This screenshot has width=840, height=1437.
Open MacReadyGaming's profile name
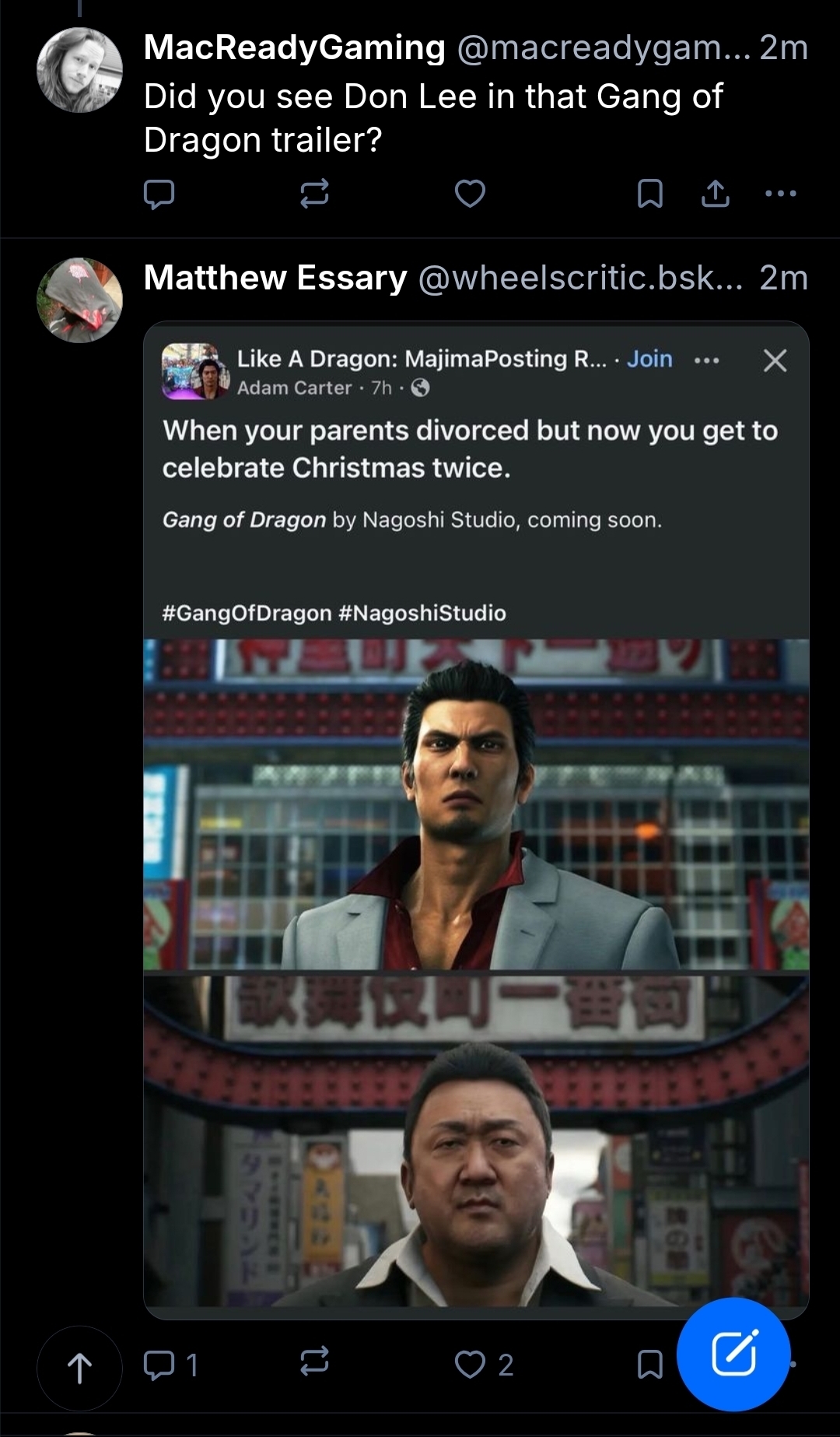click(x=294, y=47)
